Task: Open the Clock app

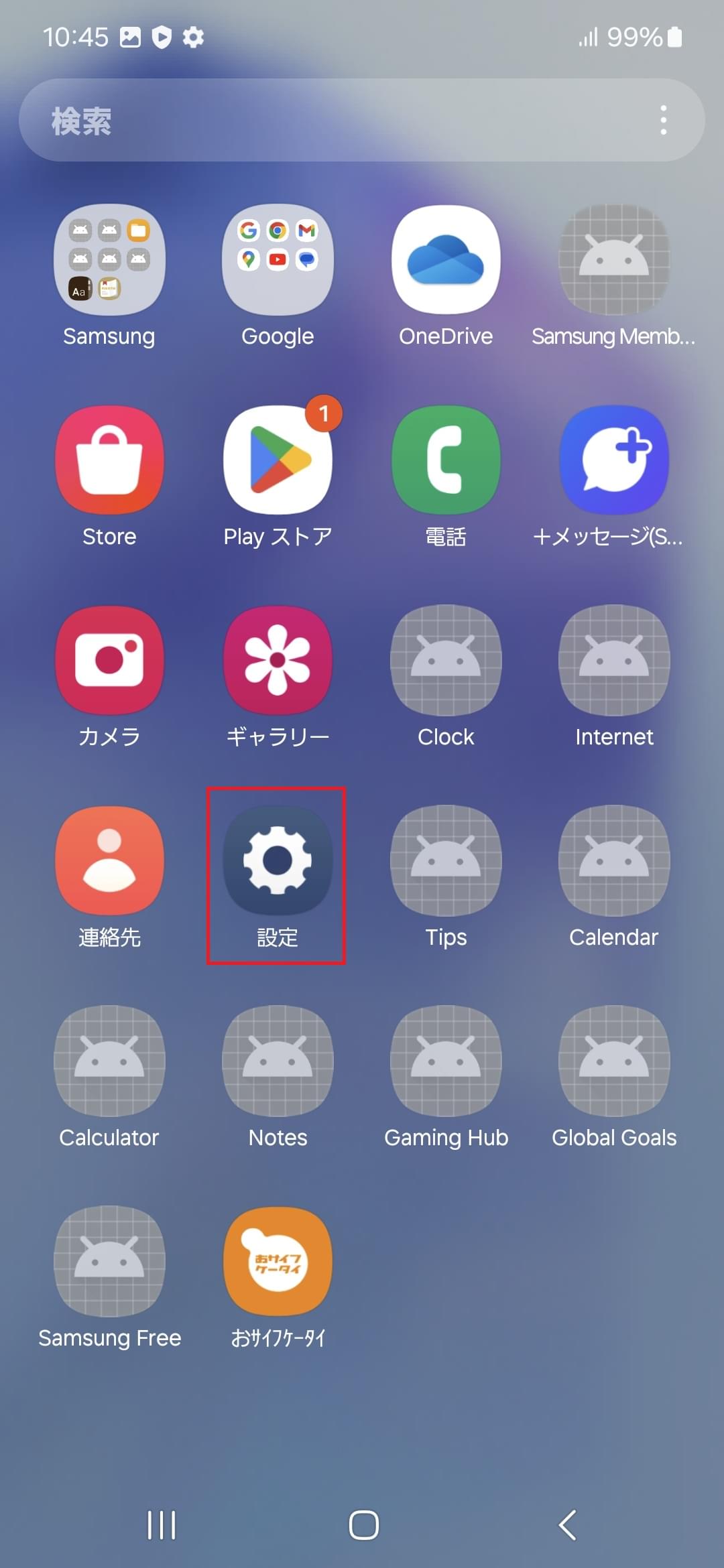Action: [445, 660]
